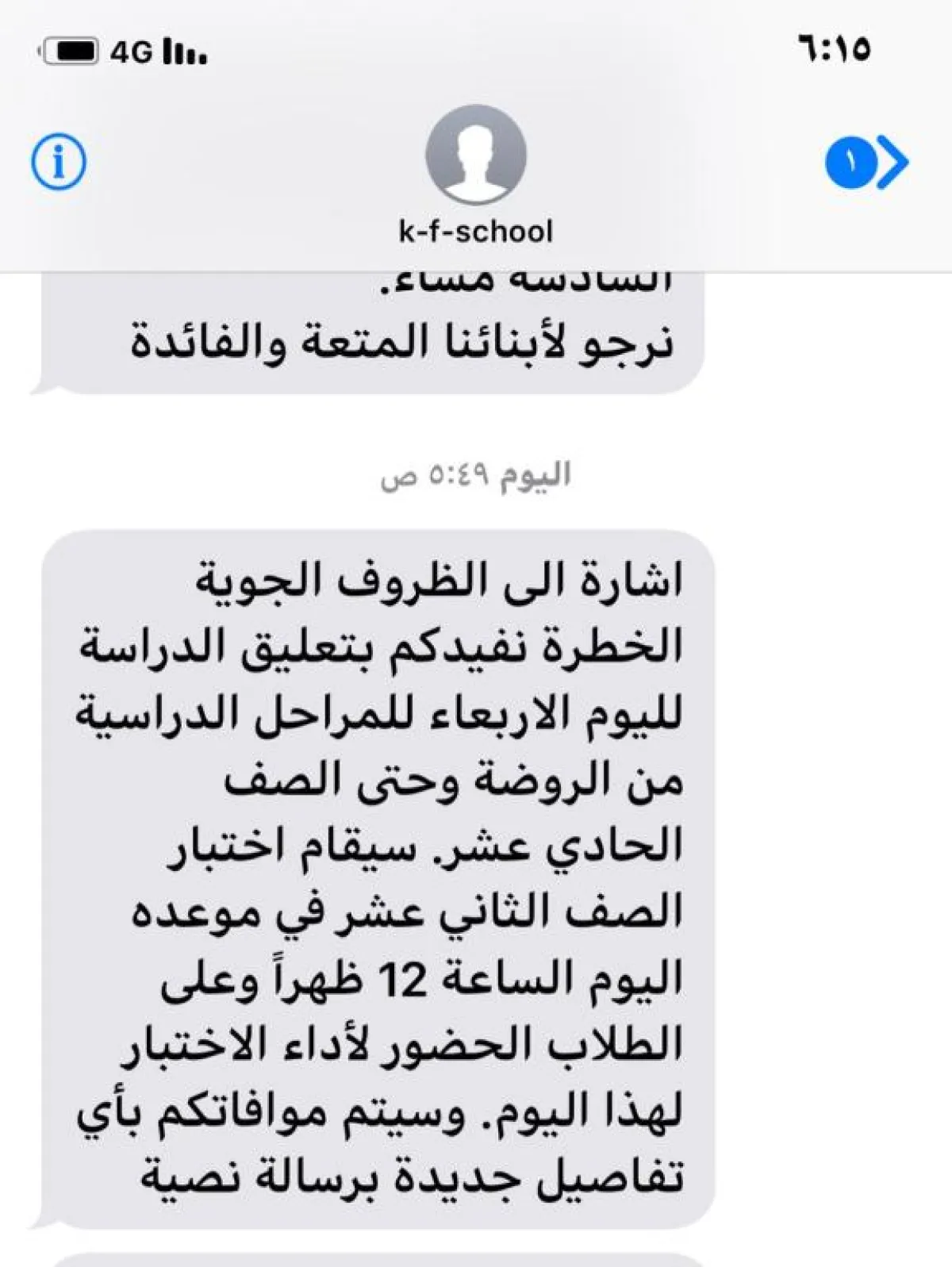Open the k-f-school contact avatar

click(475, 155)
